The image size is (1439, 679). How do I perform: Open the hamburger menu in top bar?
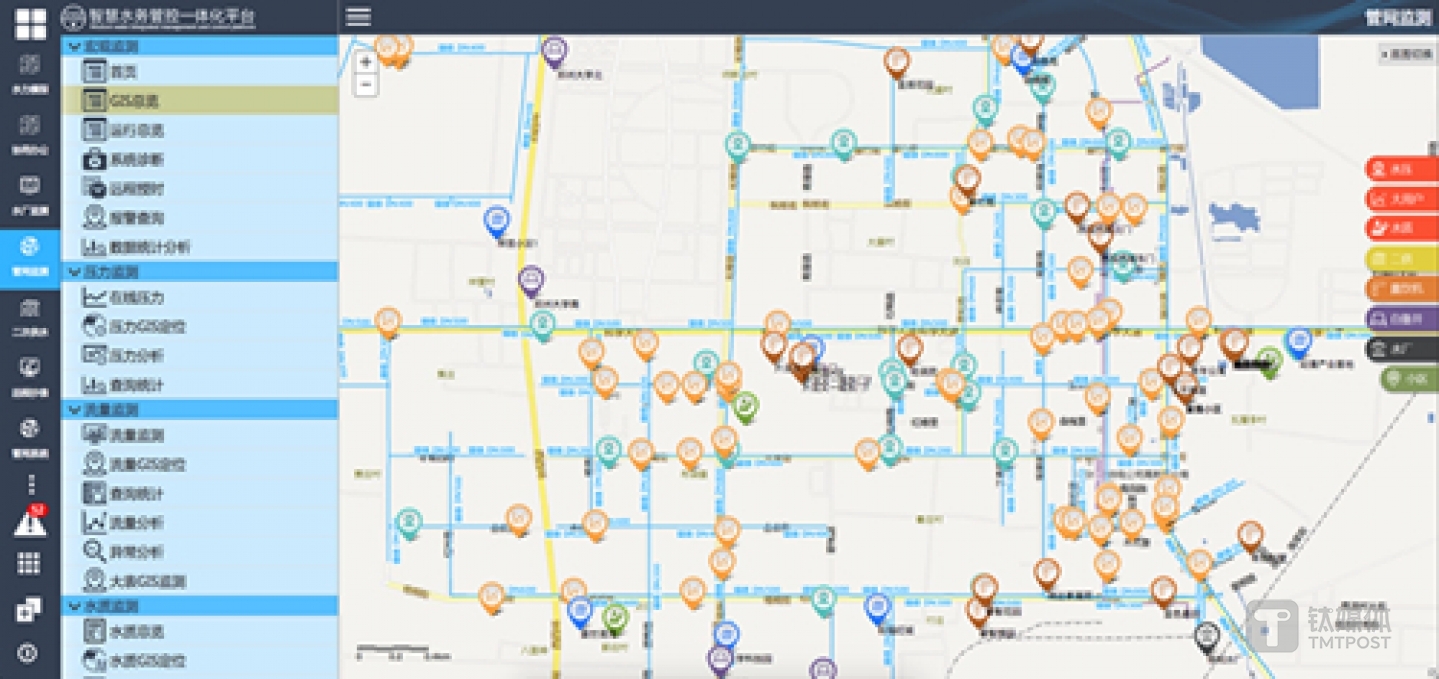click(x=358, y=16)
